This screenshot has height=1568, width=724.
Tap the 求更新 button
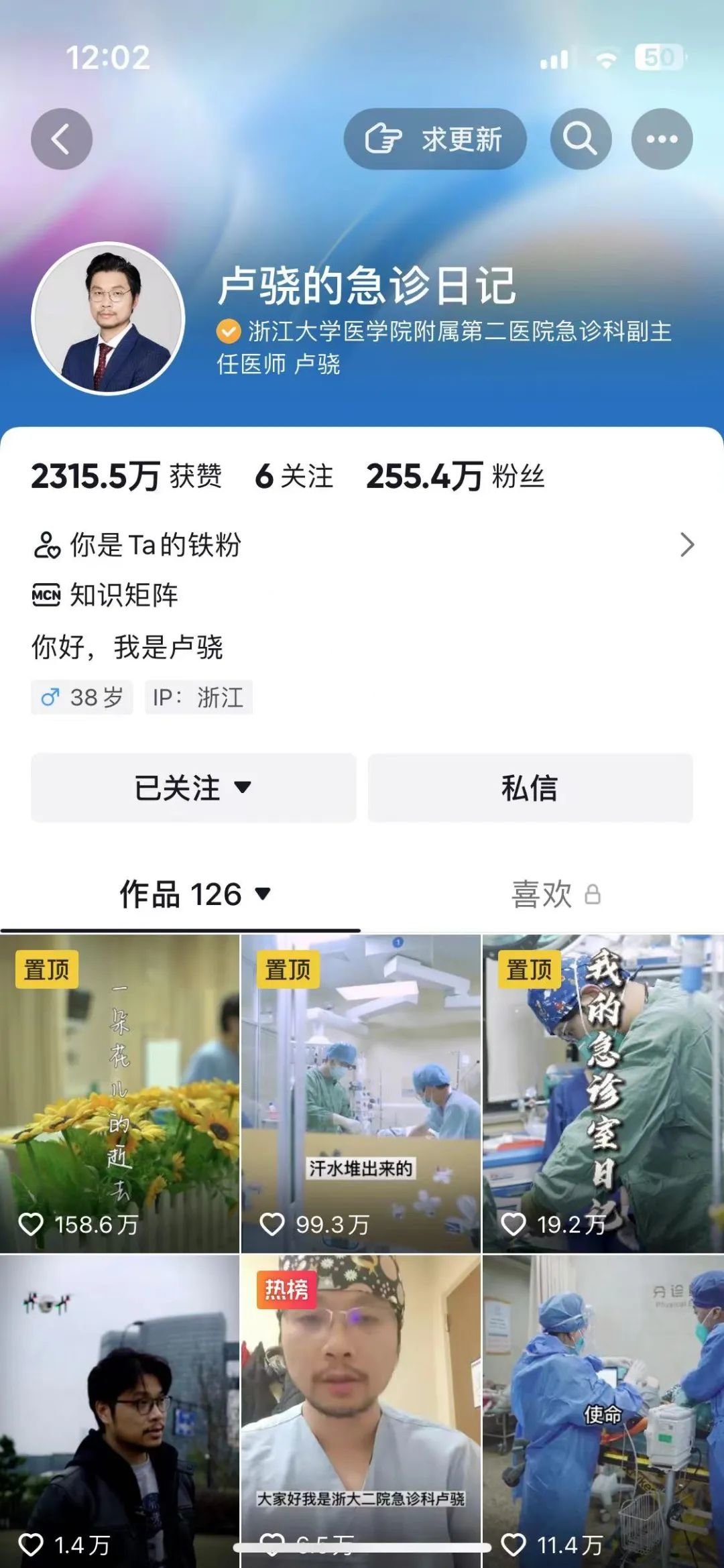click(x=434, y=139)
